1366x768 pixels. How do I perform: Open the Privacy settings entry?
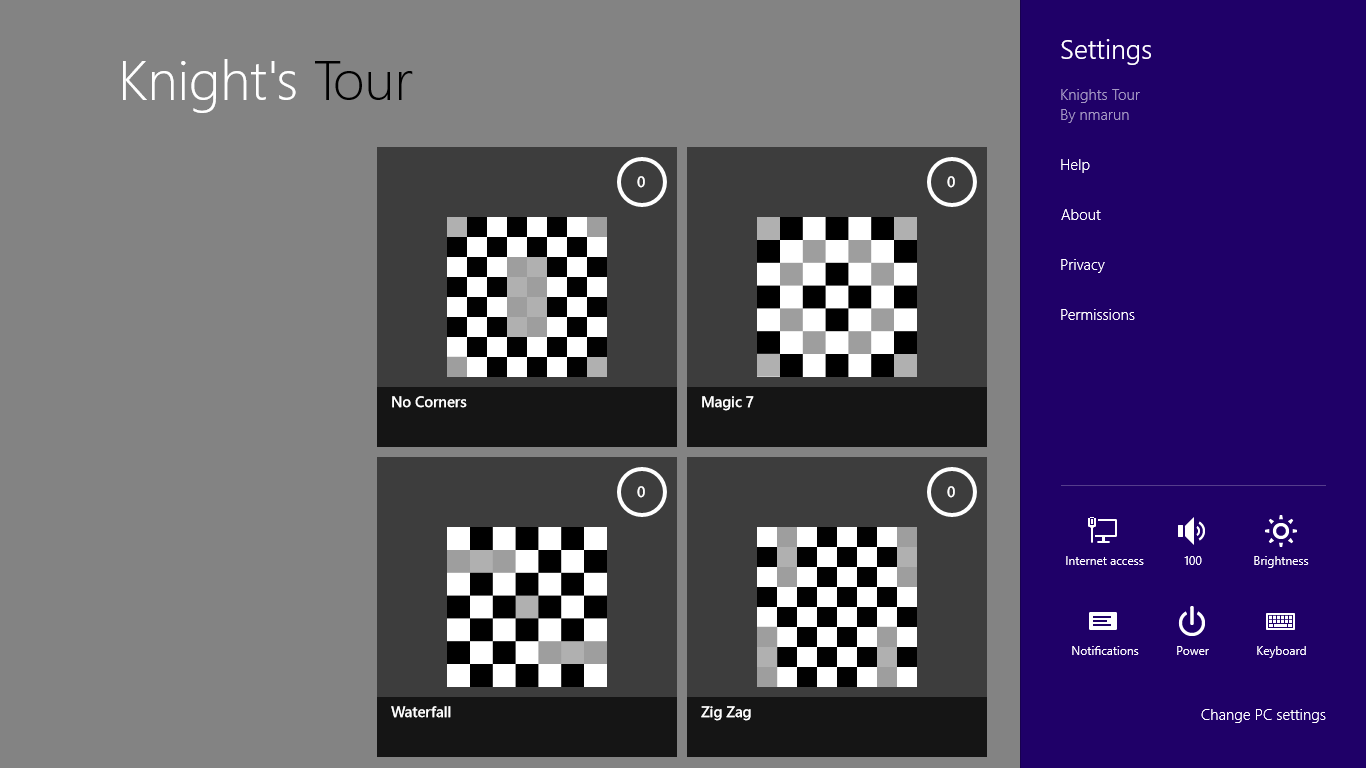coord(1082,265)
